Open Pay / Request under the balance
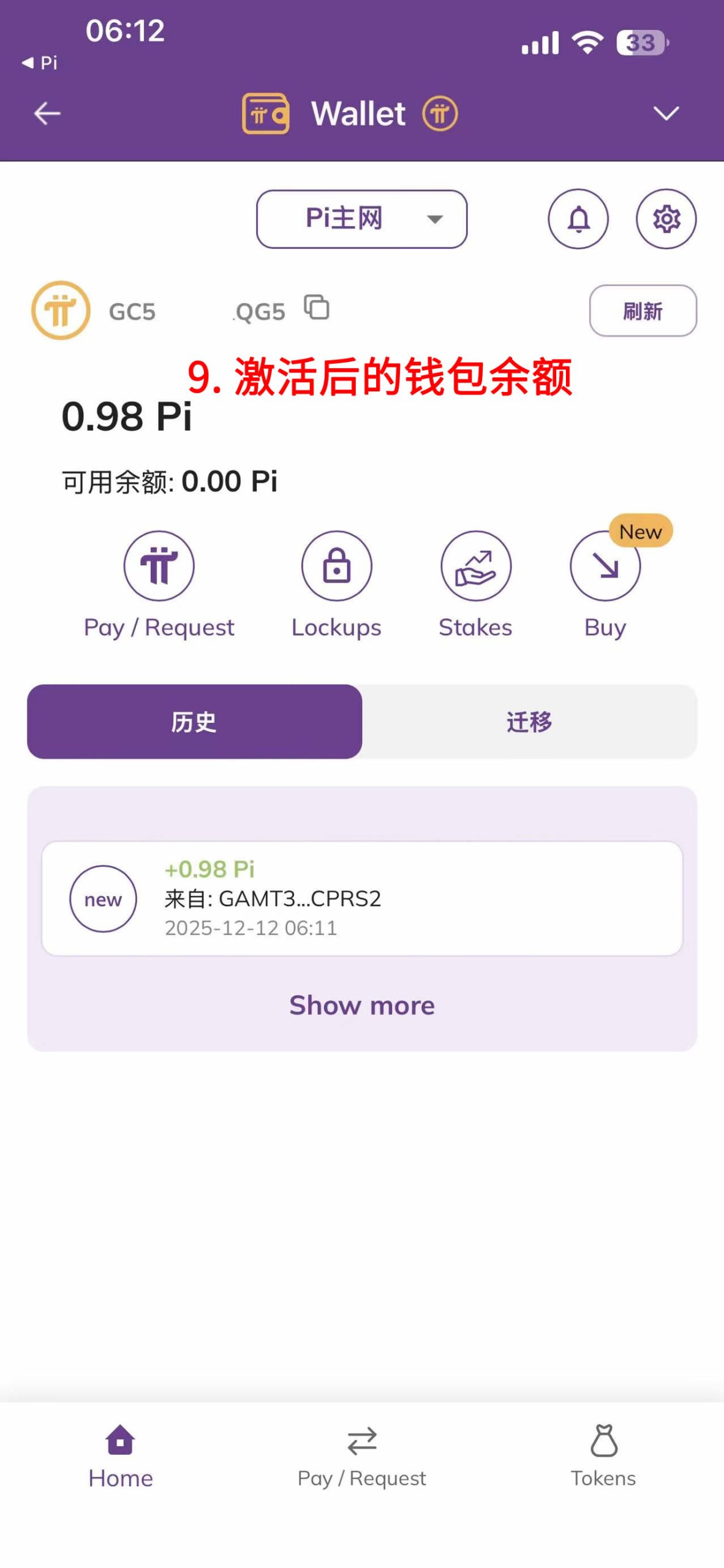 click(x=159, y=566)
